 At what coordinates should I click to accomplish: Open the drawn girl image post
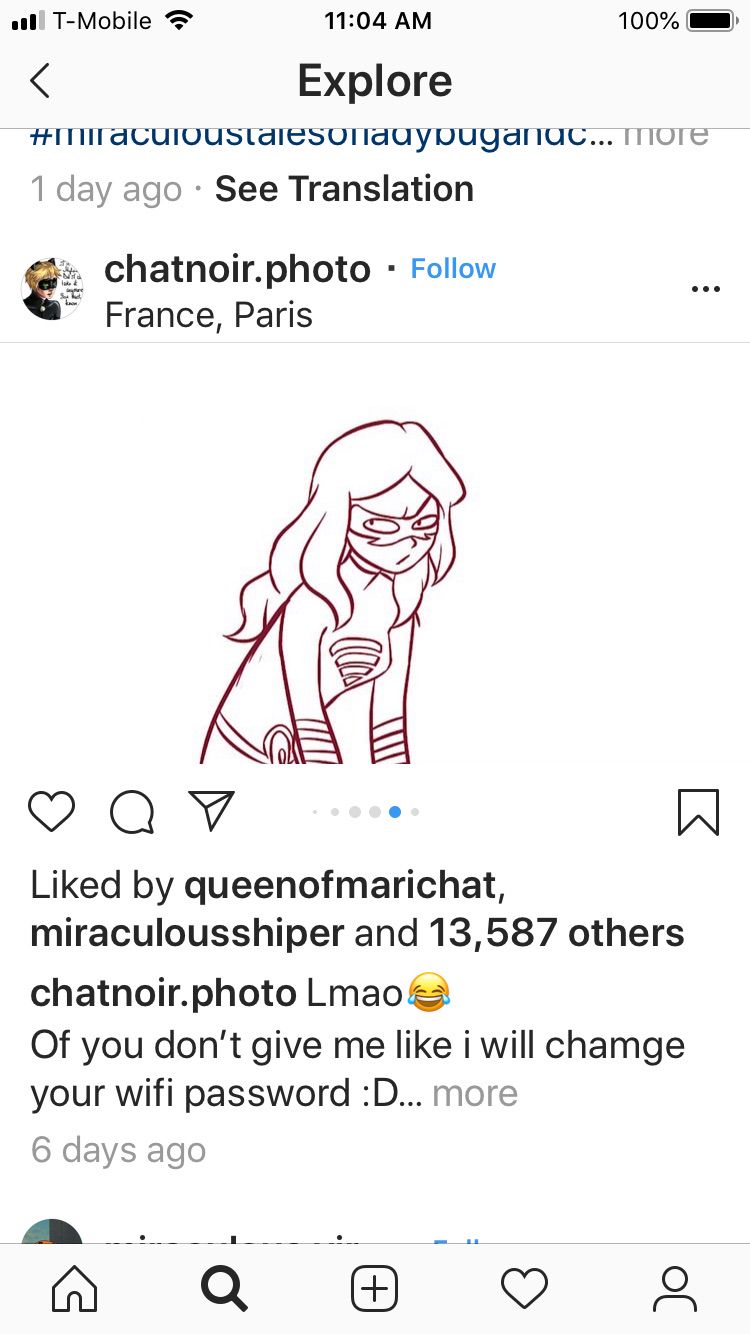[375, 553]
